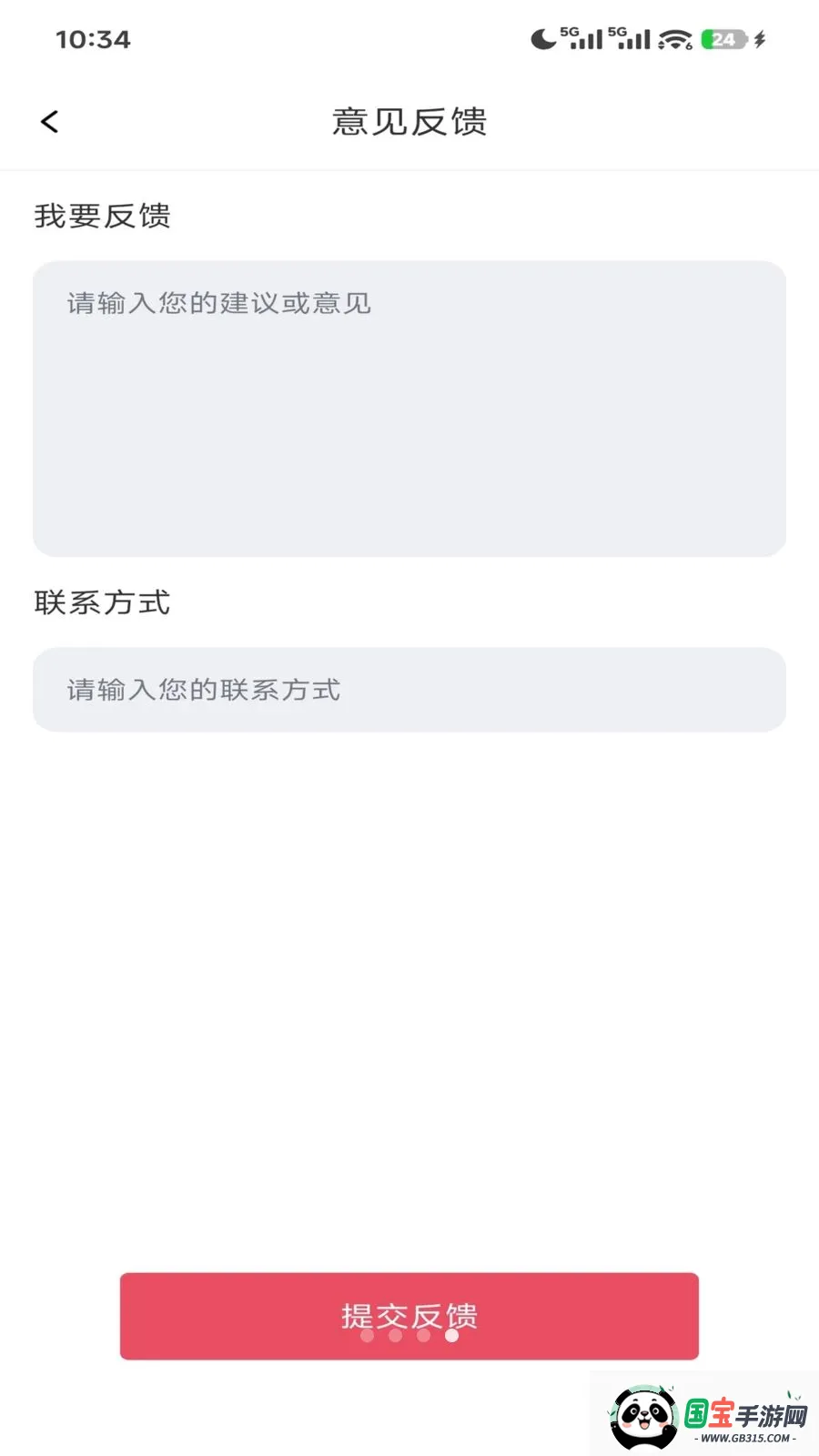Tap the battery icon showing 24 percent
The height and width of the screenshot is (1456, 819).
click(723, 38)
